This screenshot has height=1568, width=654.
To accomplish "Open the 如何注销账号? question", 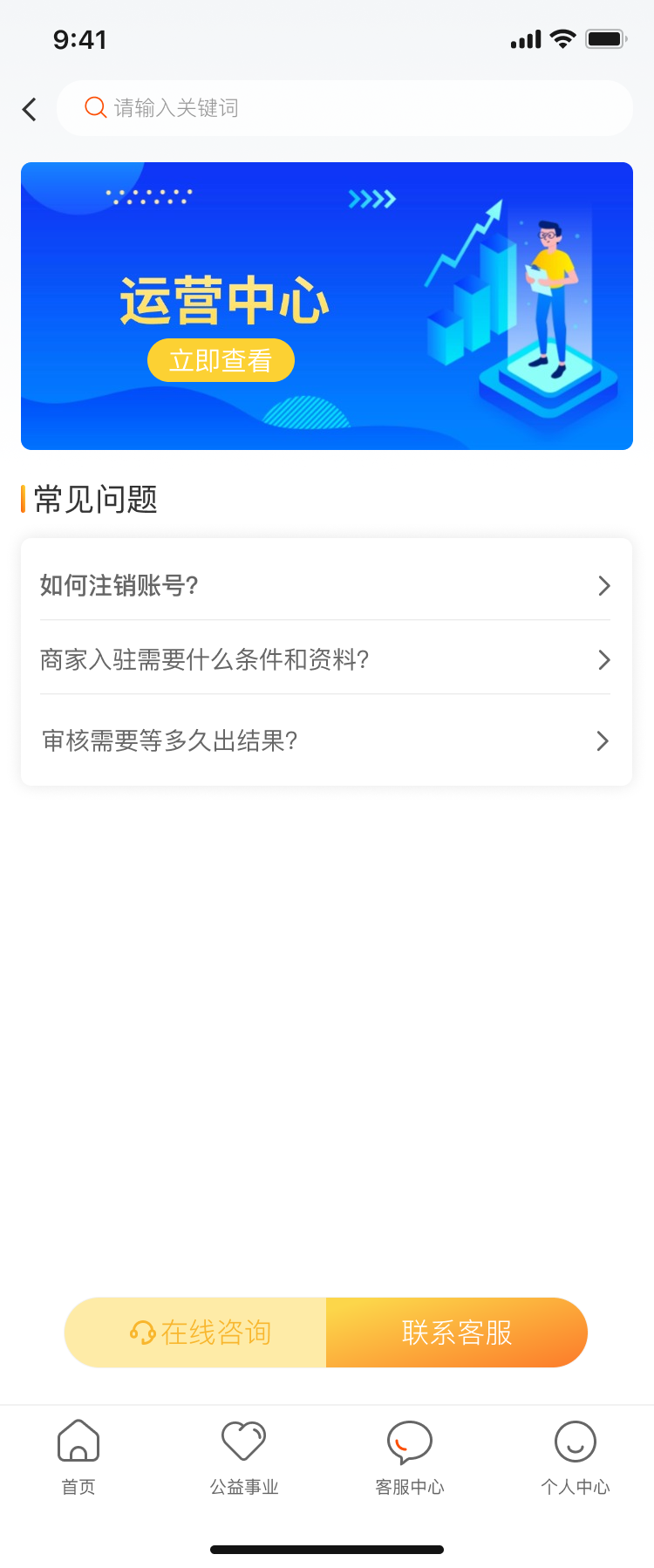I will point(325,585).
